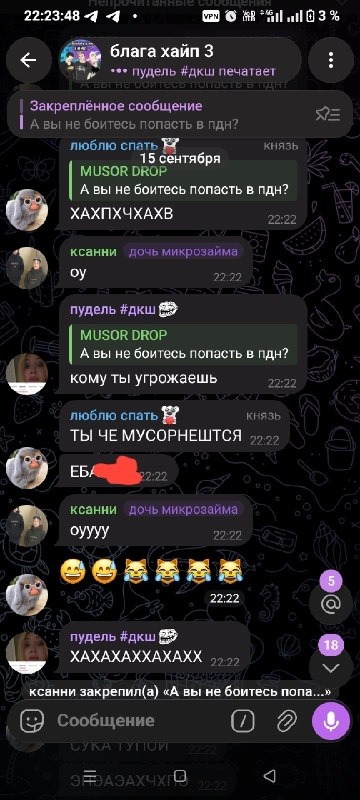Viewport: 360px width, 800px height.
Task: Jump to unread mentions via the @ button
Action: [331, 603]
